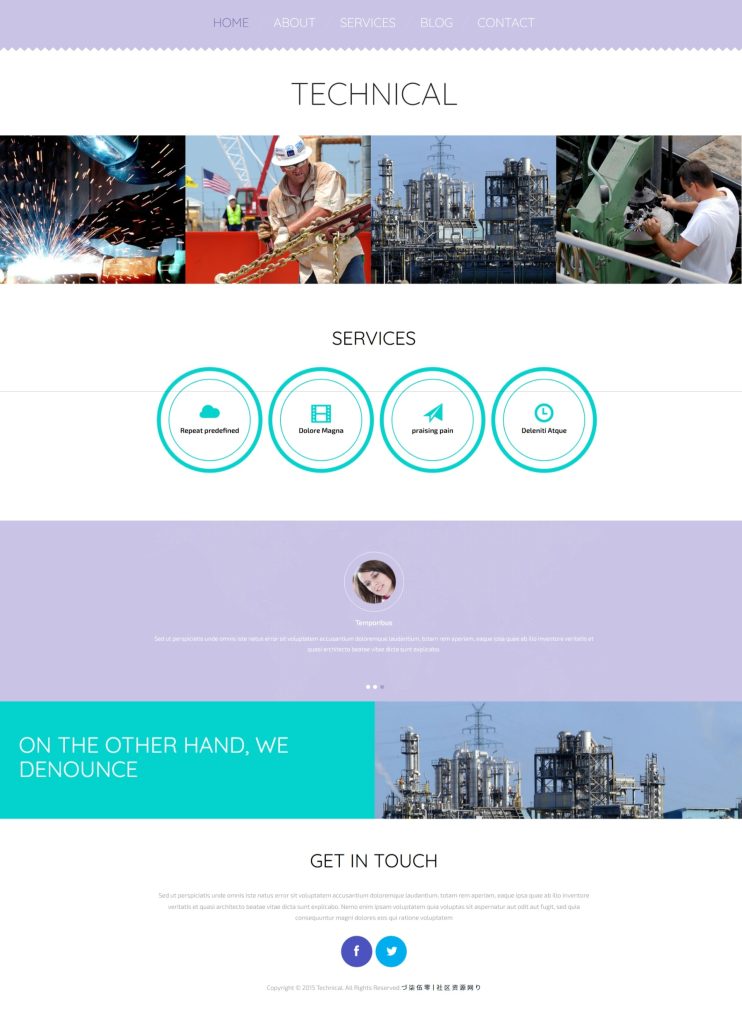Select the praising pain service circle
Image resolution: width=742 pixels, height=1024 pixels.
pyautogui.click(x=432, y=420)
